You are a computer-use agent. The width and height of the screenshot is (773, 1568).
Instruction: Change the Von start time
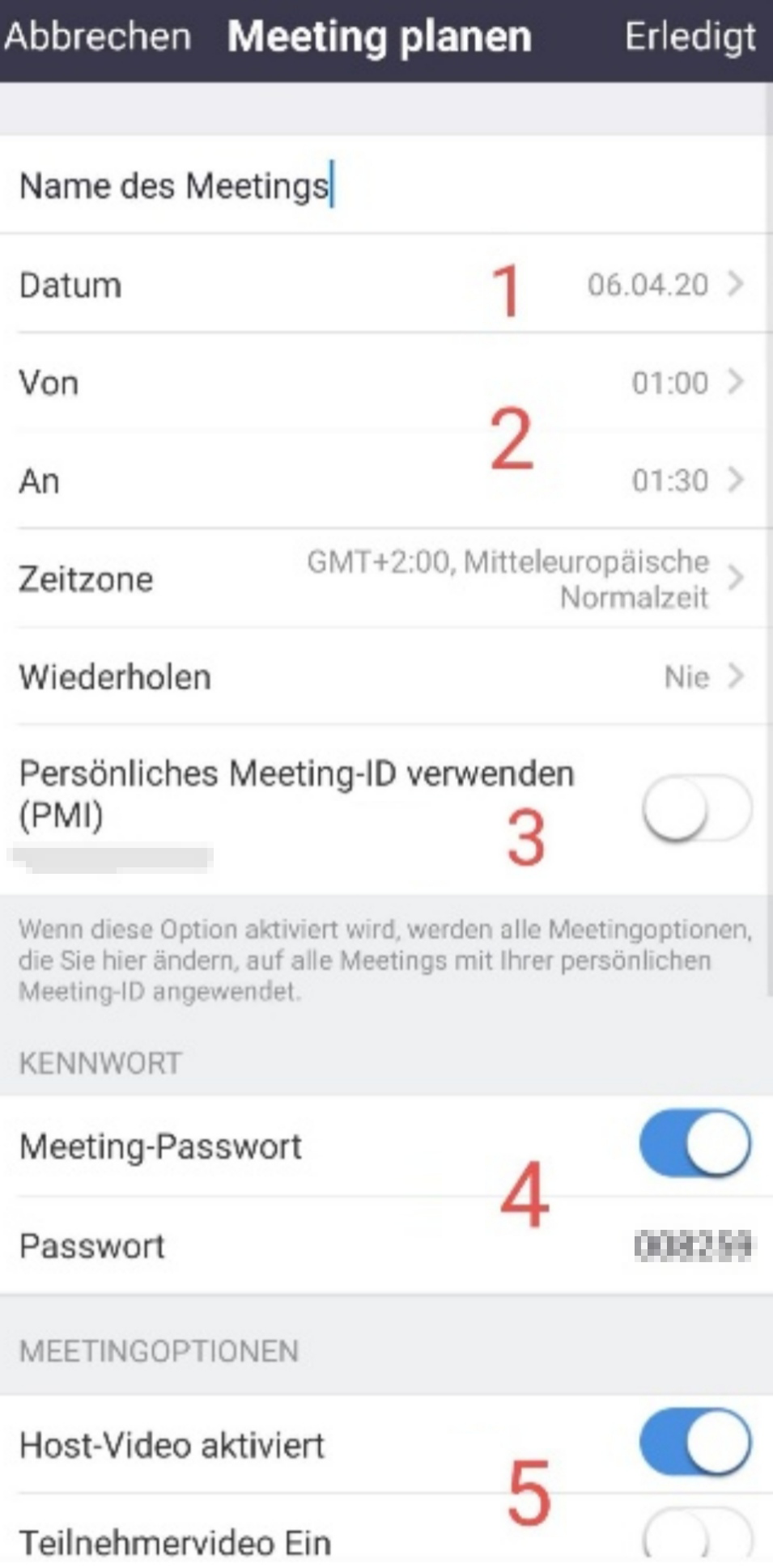[x=670, y=383]
